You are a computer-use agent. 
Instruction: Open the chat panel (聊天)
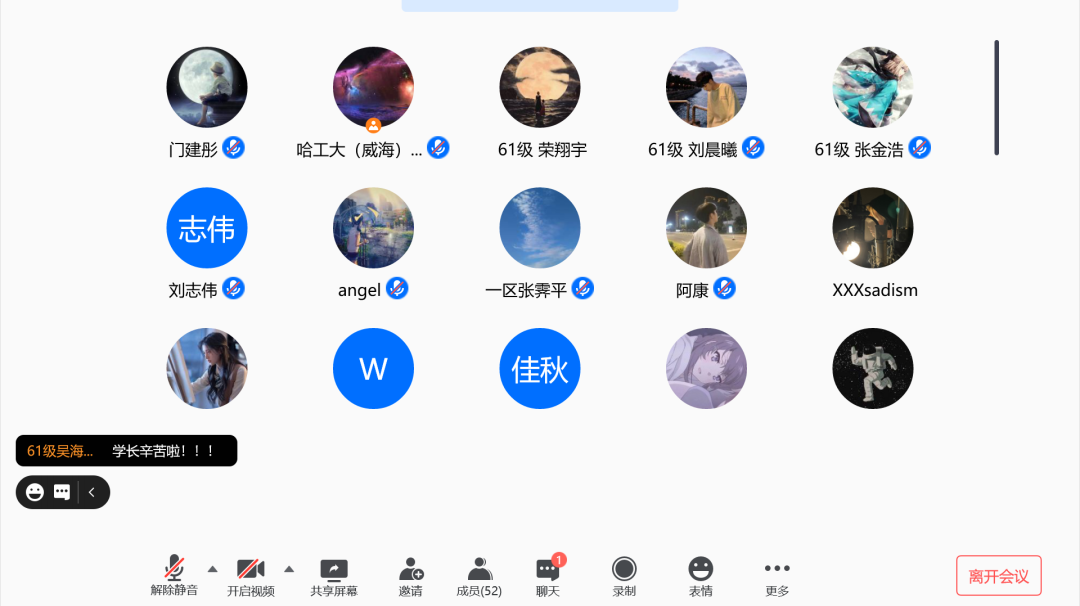coord(547,575)
